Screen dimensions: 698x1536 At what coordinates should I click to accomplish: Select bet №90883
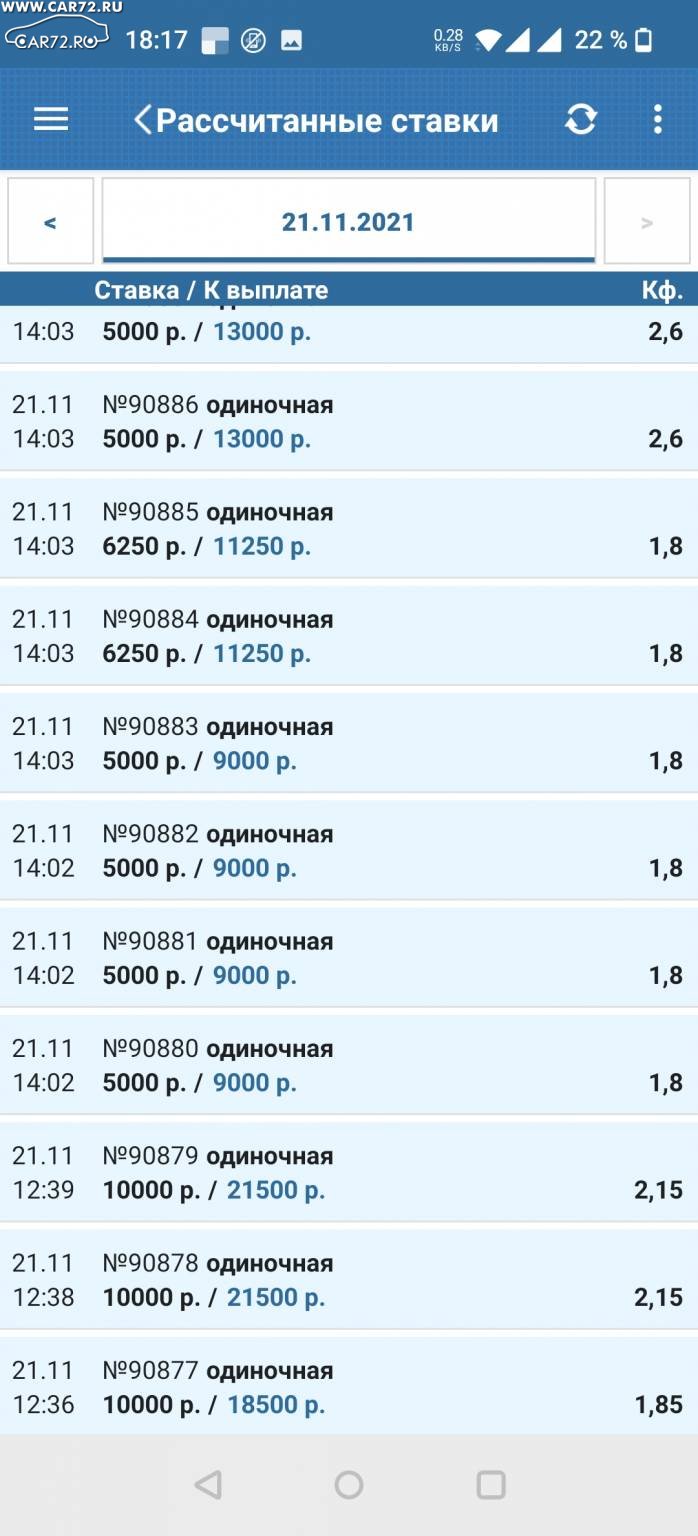click(348, 744)
